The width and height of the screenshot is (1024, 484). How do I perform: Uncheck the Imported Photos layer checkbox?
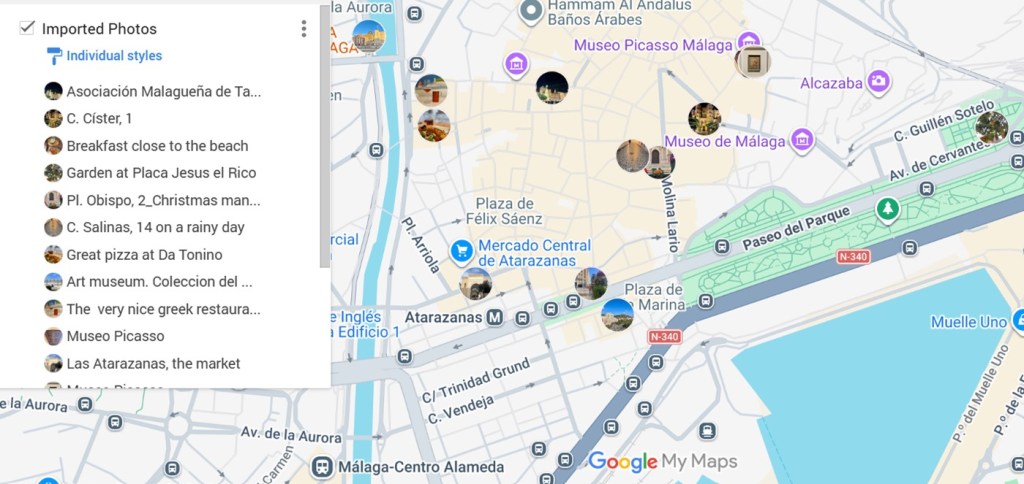click(x=27, y=28)
